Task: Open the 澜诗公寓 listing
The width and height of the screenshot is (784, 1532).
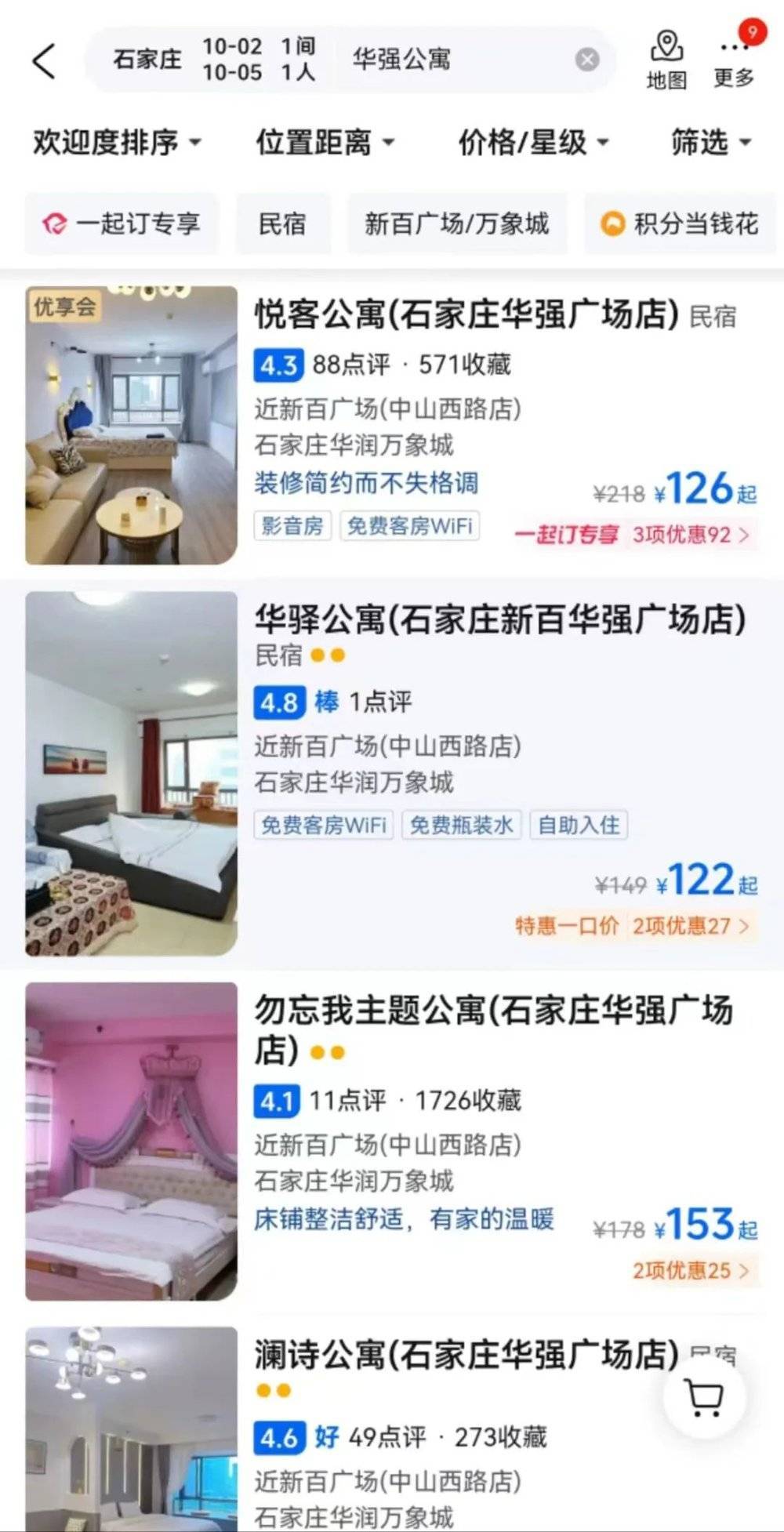Action: tap(466, 1355)
